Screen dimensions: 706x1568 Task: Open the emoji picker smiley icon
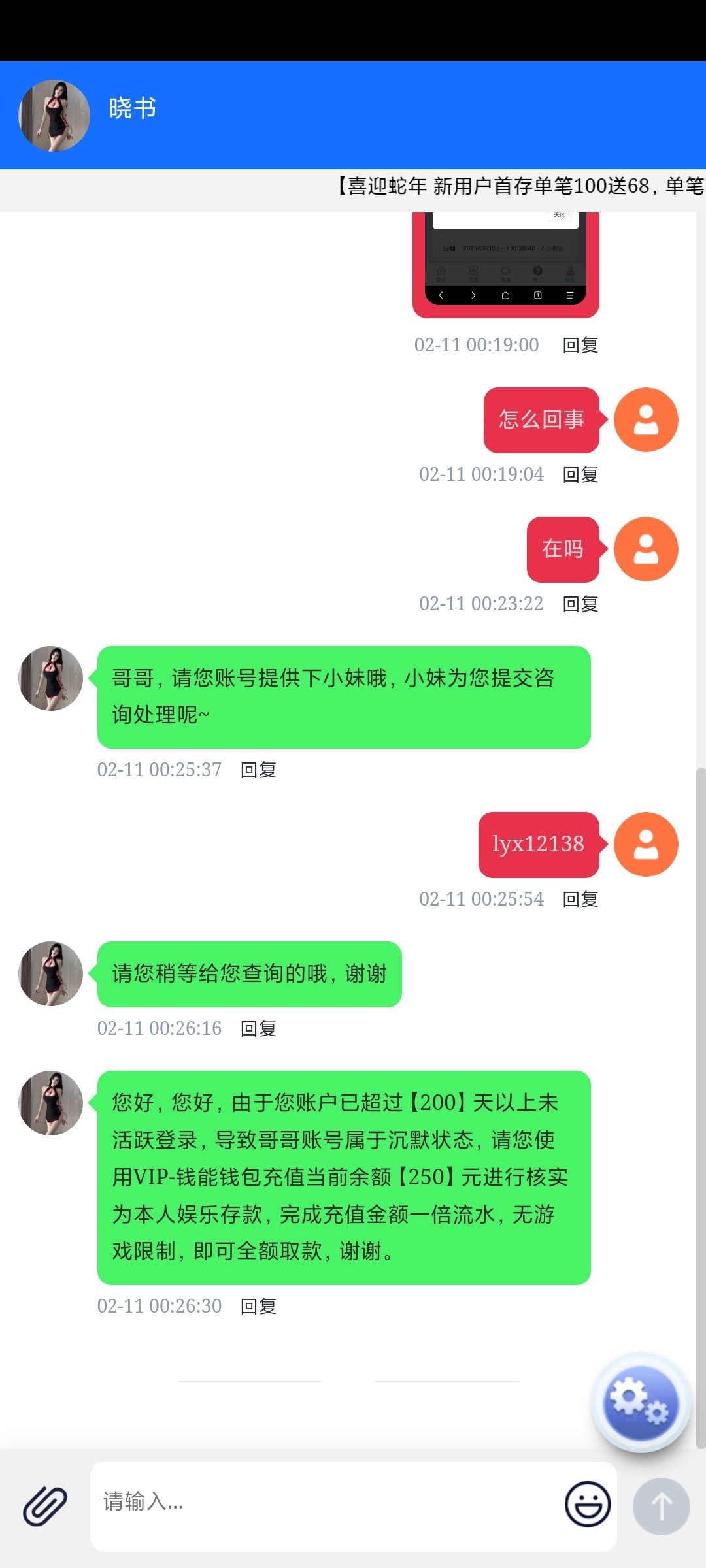[586, 1504]
